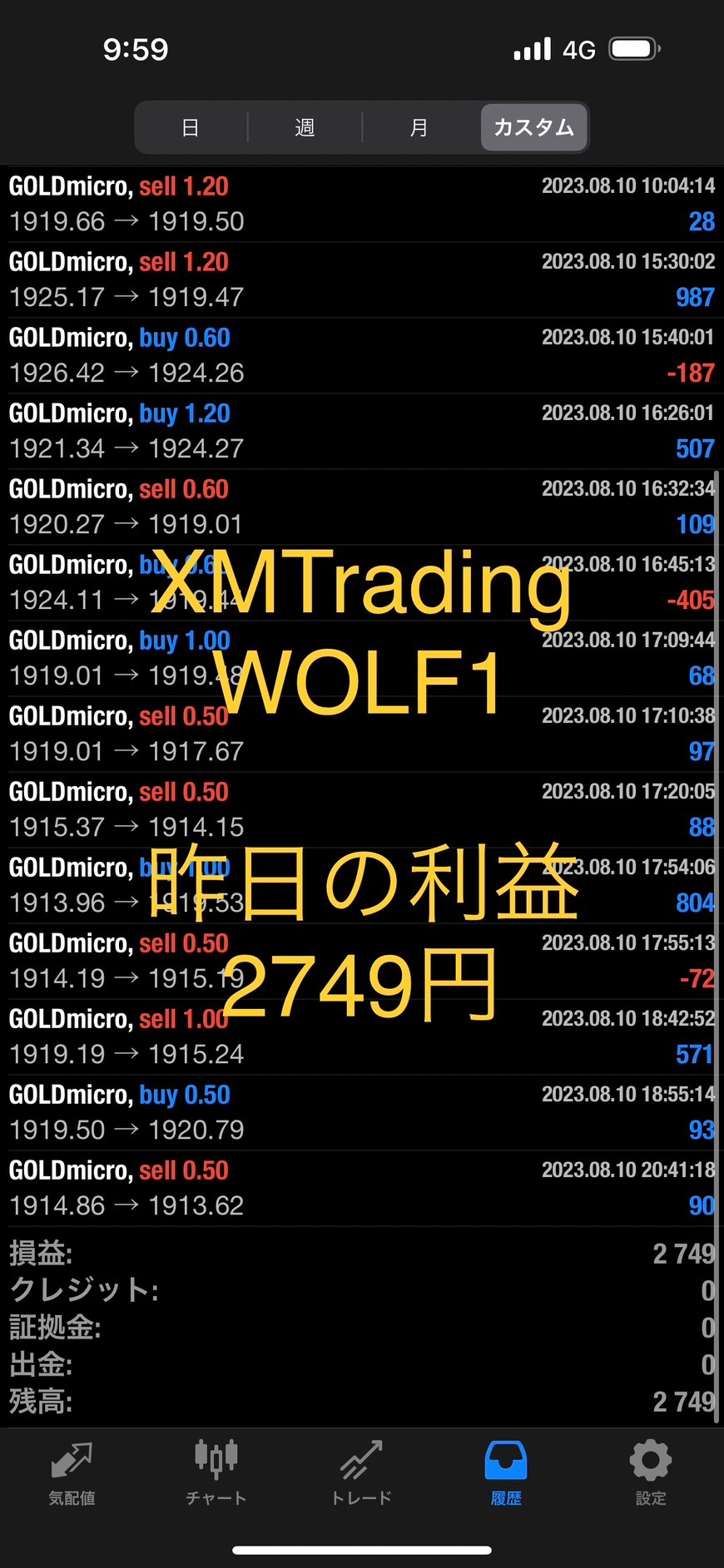This screenshot has width=724, height=1568.
Task: Open the sell 0.60 trade at 16:32:34
Action: [x=362, y=507]
